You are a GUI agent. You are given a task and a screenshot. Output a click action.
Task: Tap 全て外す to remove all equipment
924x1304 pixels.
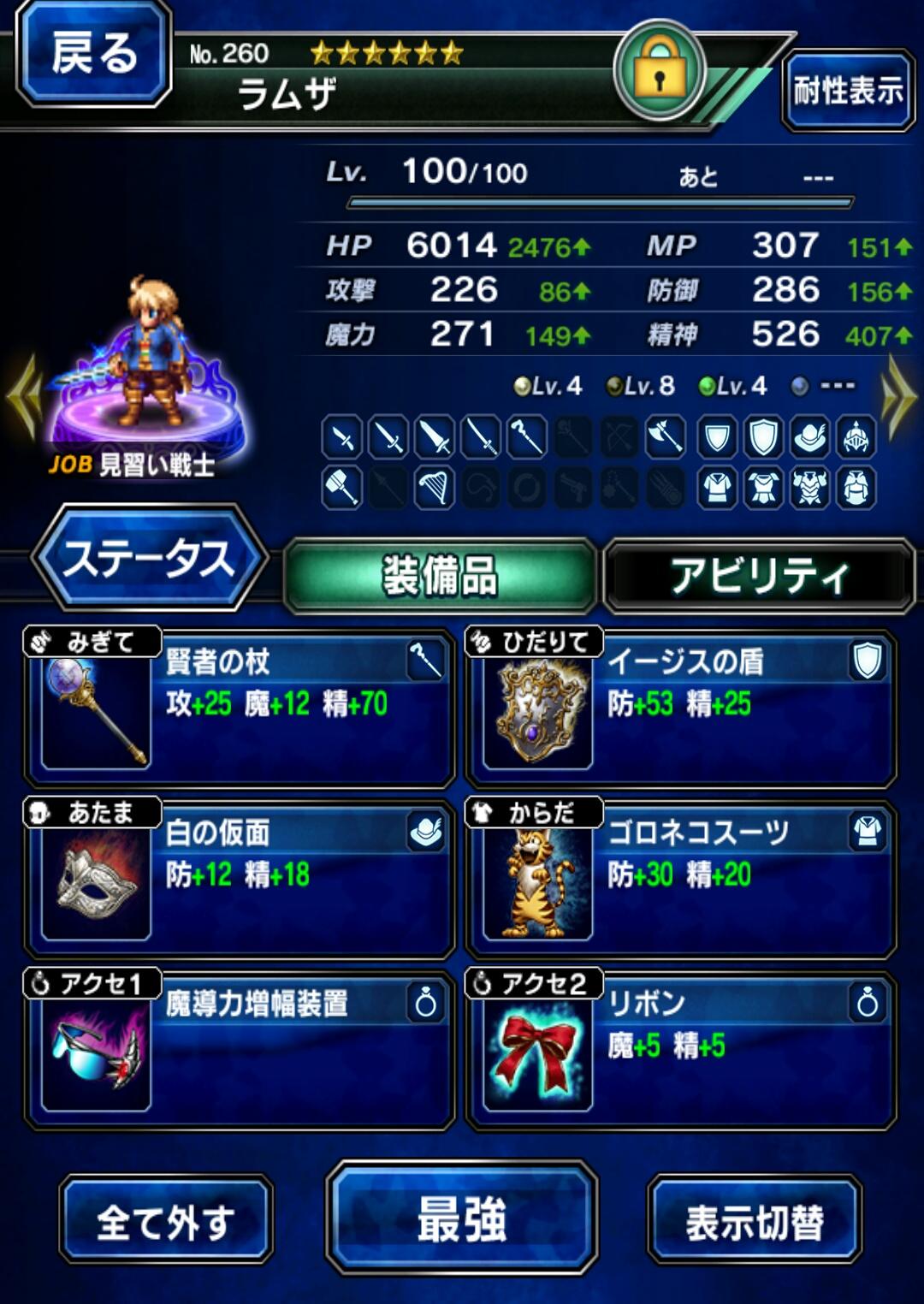pos(166,1221)
